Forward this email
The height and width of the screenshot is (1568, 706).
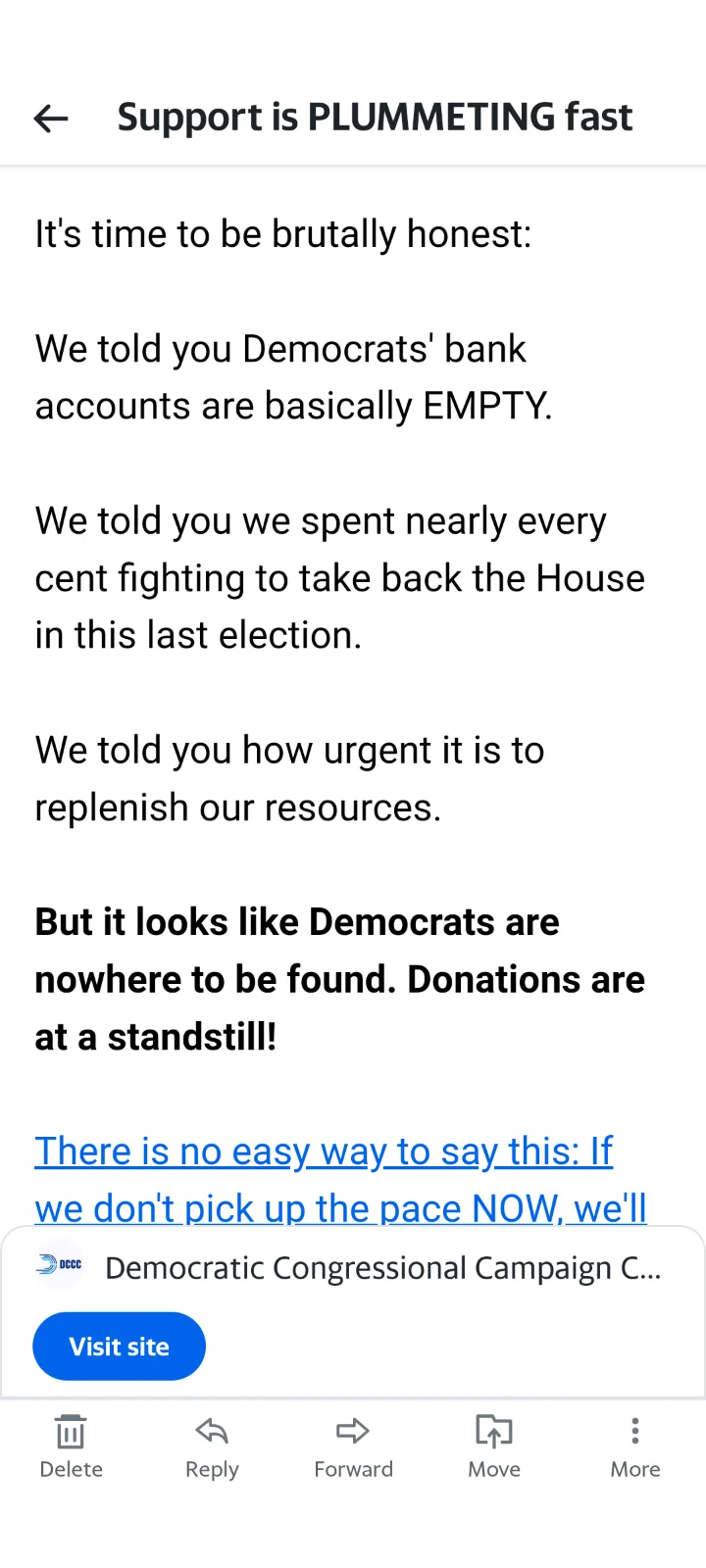pyautogui.click(x=353, y=1445)
